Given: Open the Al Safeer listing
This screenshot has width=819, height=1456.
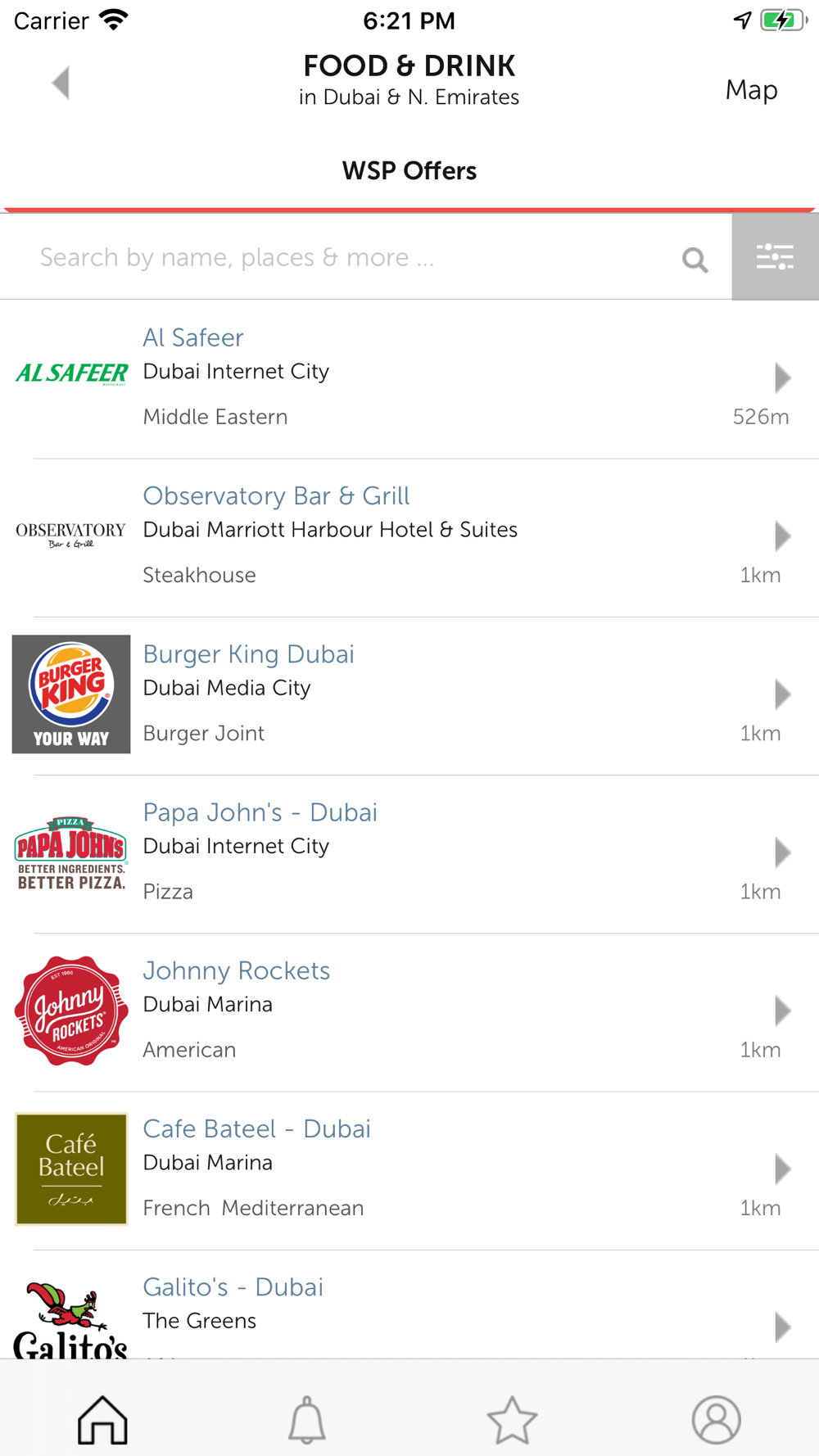Looking at the screenshot, I should click(409, 379).
